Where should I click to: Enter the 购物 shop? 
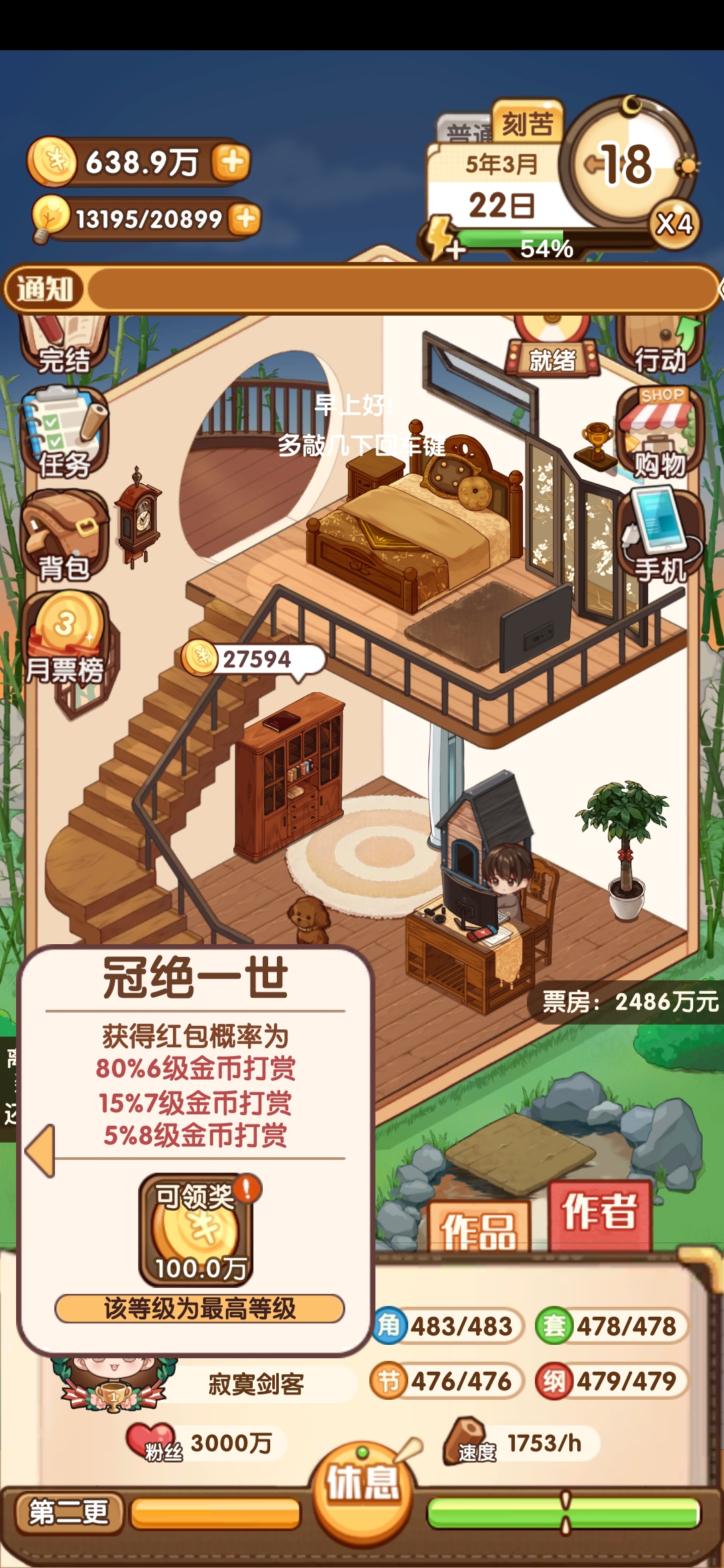tap(660, 436)
